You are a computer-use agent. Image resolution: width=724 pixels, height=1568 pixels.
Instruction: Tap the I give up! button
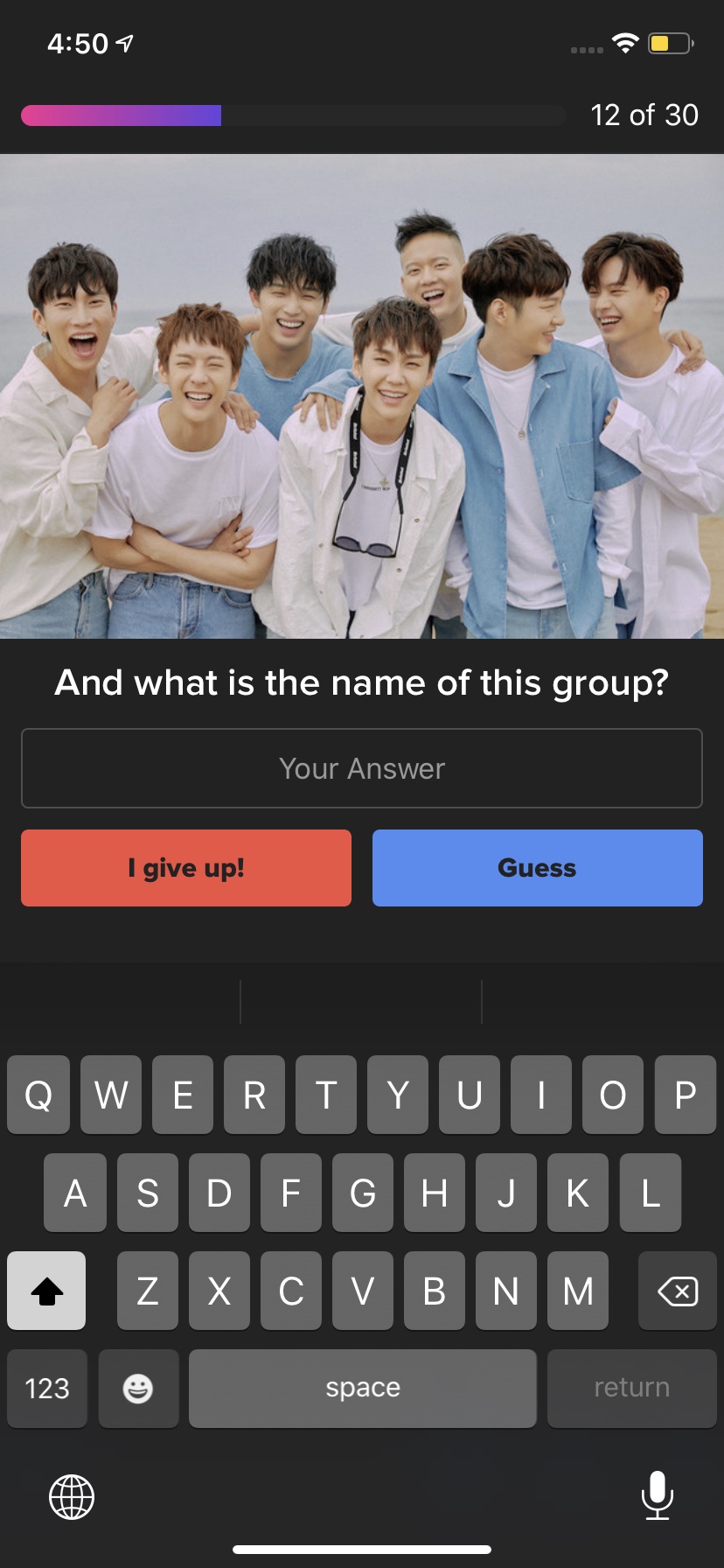pos(186,868)
